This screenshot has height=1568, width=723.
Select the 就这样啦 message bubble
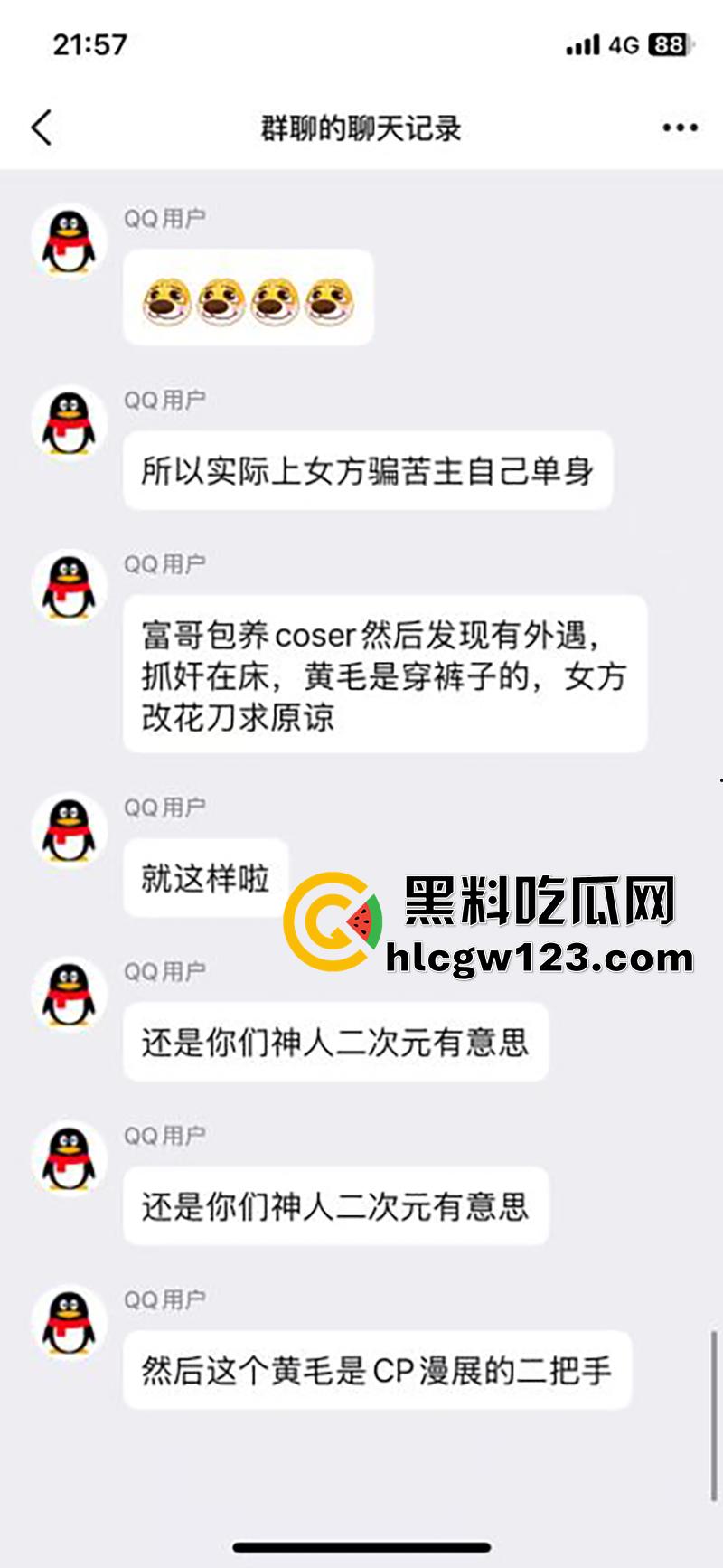[205, 875]
